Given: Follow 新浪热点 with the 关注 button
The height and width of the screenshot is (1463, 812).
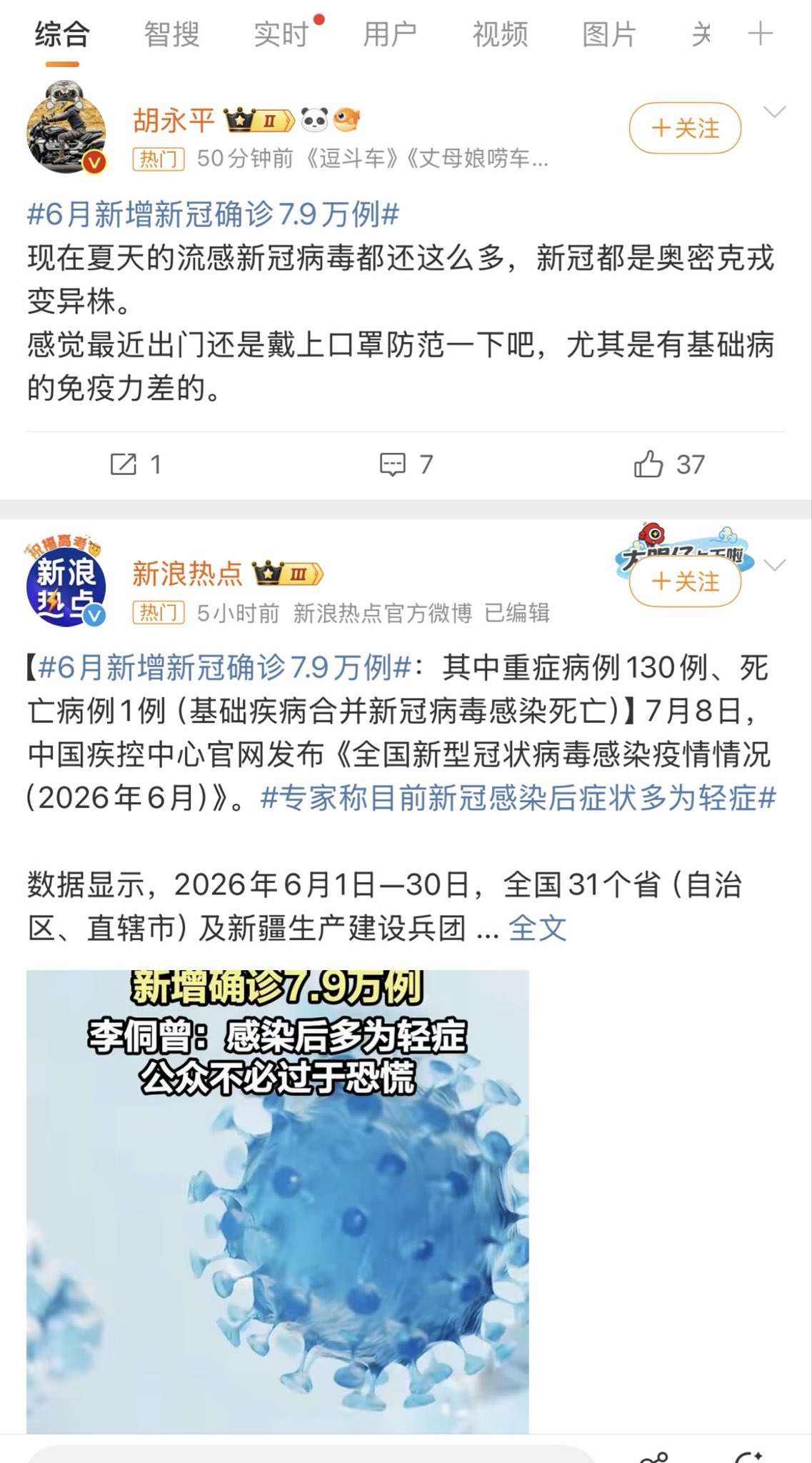Looking at the screenshot, I should 685,581.
